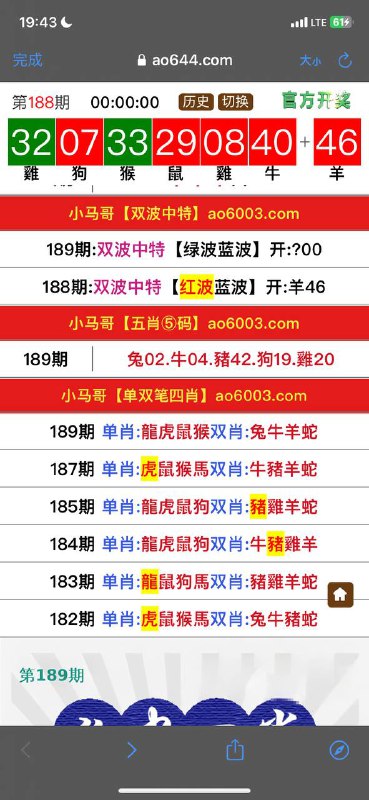Reload the page with the refresh icon
This screenshot has width=369, height=800.
[346, 60]
